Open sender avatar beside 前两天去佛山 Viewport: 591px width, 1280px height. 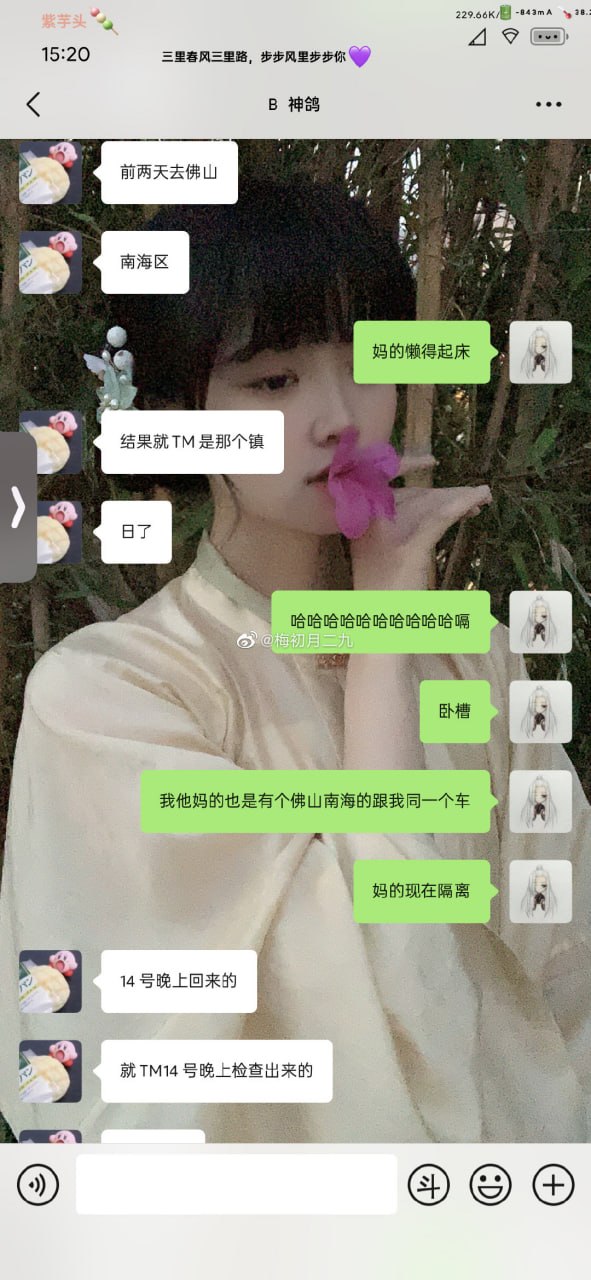coord(50,172)
